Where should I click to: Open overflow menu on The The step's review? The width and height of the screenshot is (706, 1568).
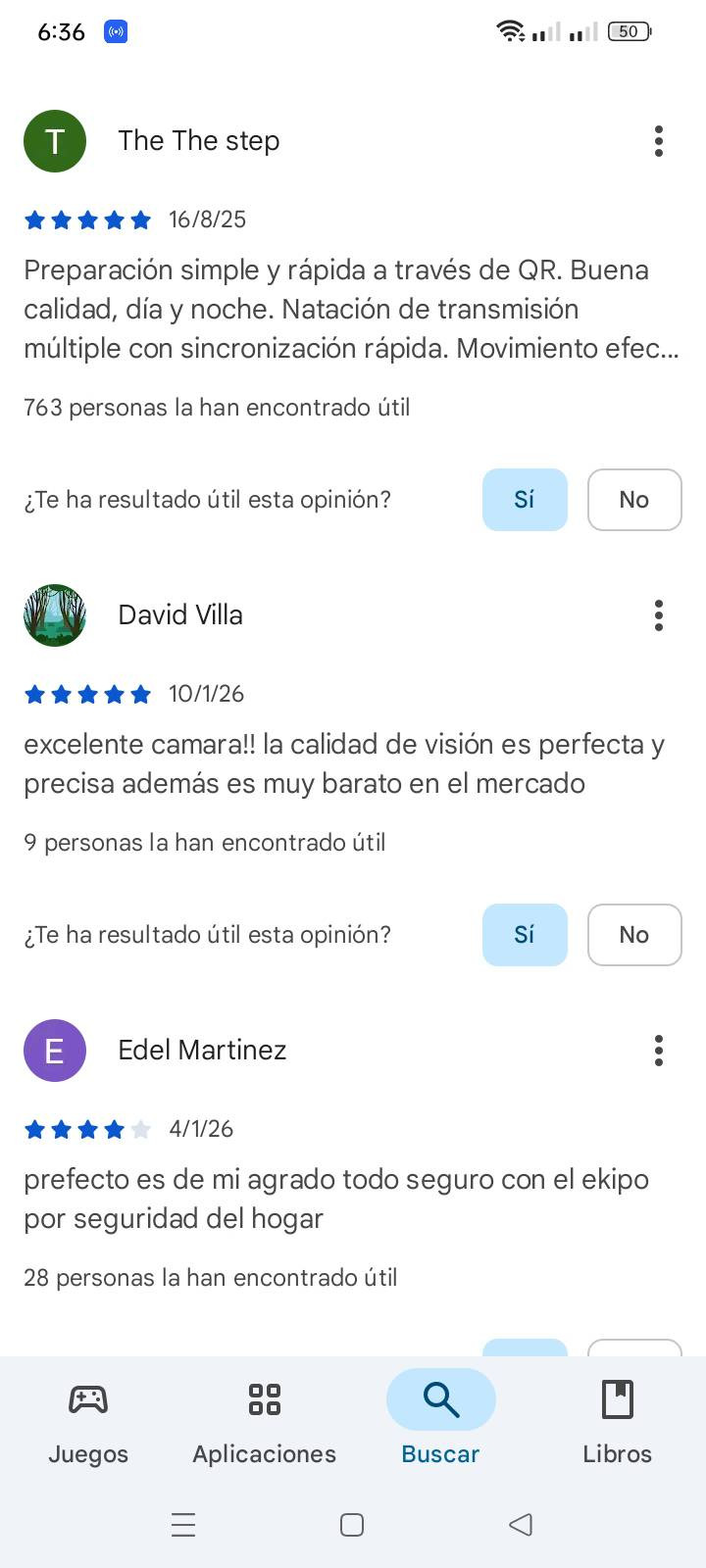659,141
